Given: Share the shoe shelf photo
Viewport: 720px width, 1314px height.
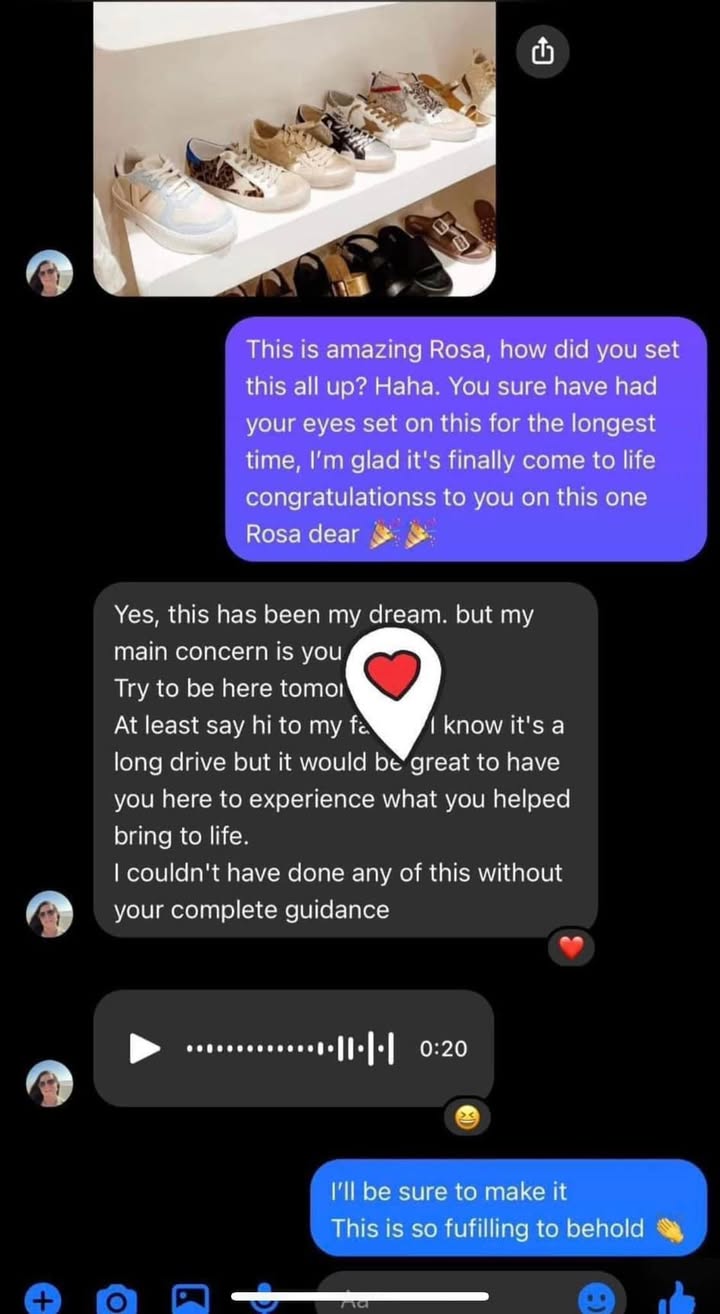Looking at the screenshot, I should 542,51.
